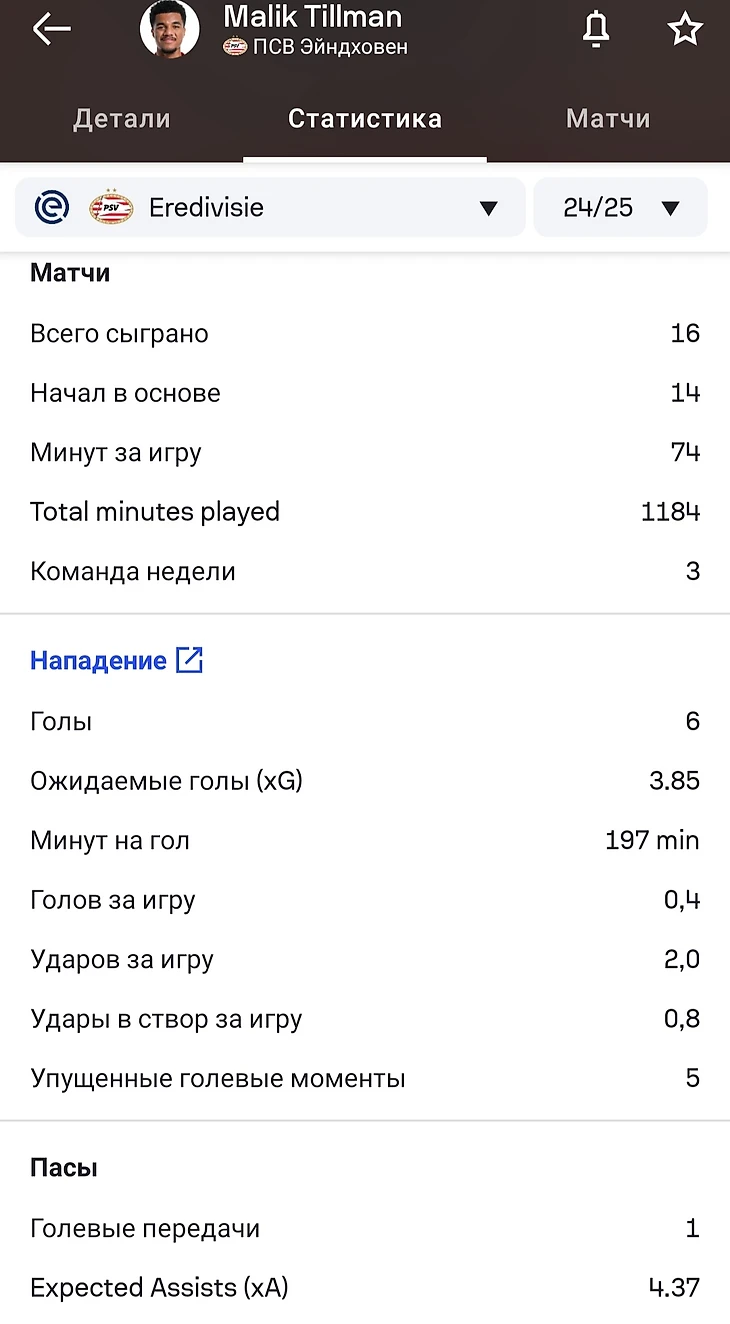Open the 24/25 season dropdown
This screenshot has height=1324, width=730.
click(621, 208)
